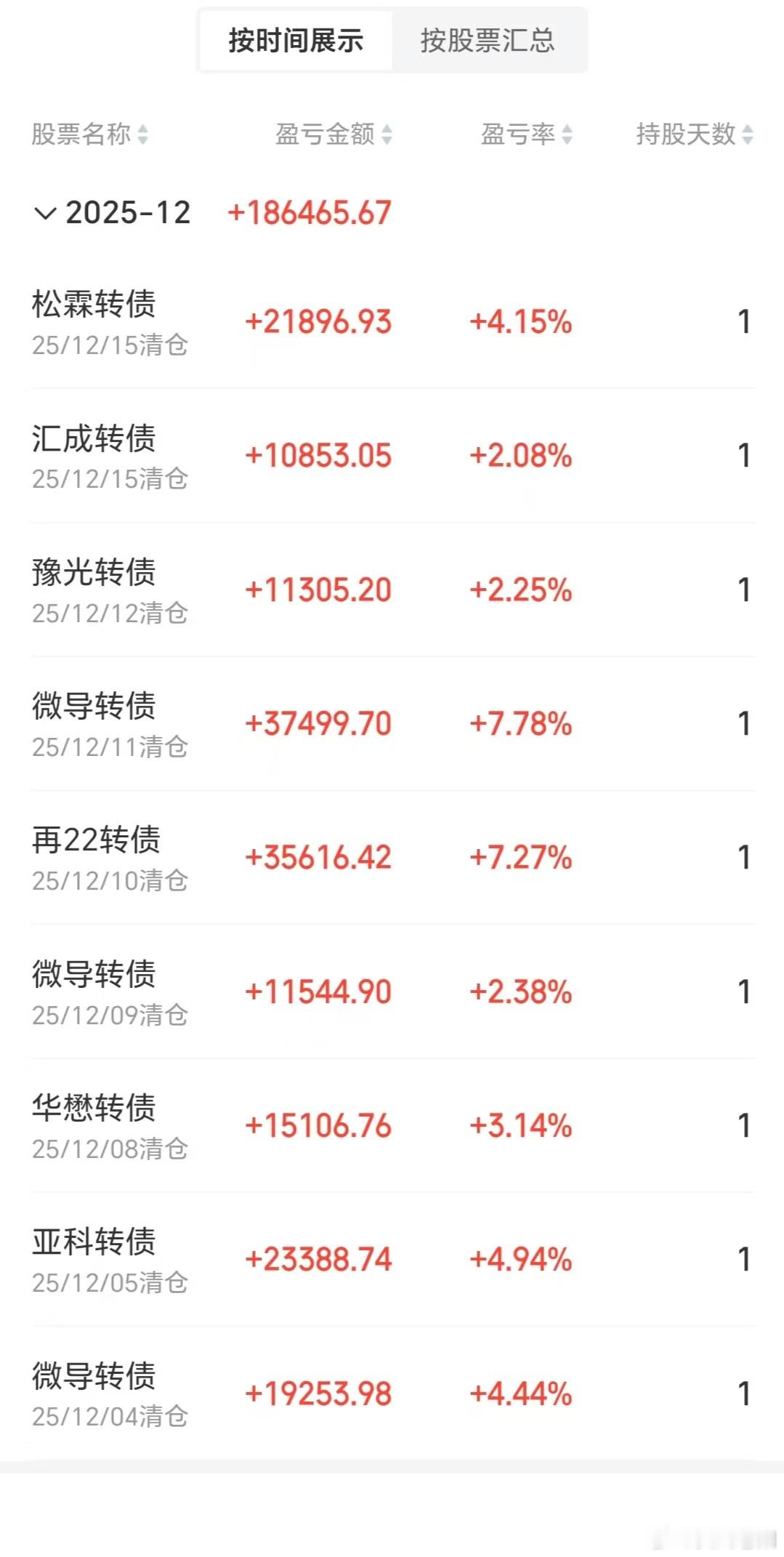Viewport: 784px width, 1557px height.
Task: Select the 按时间展示 tab
Action: (296, 41)
